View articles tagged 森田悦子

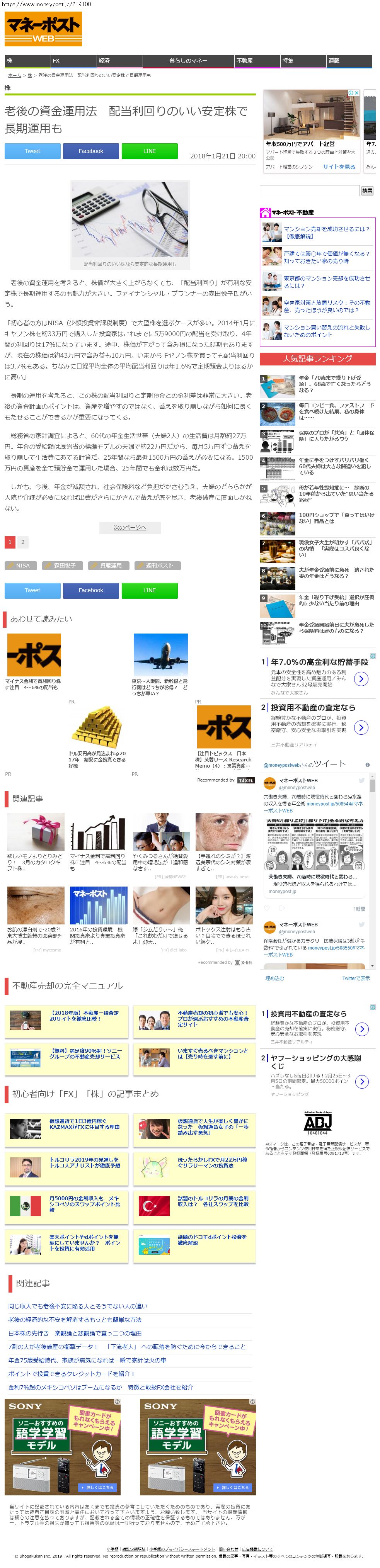tap(64, 566)
